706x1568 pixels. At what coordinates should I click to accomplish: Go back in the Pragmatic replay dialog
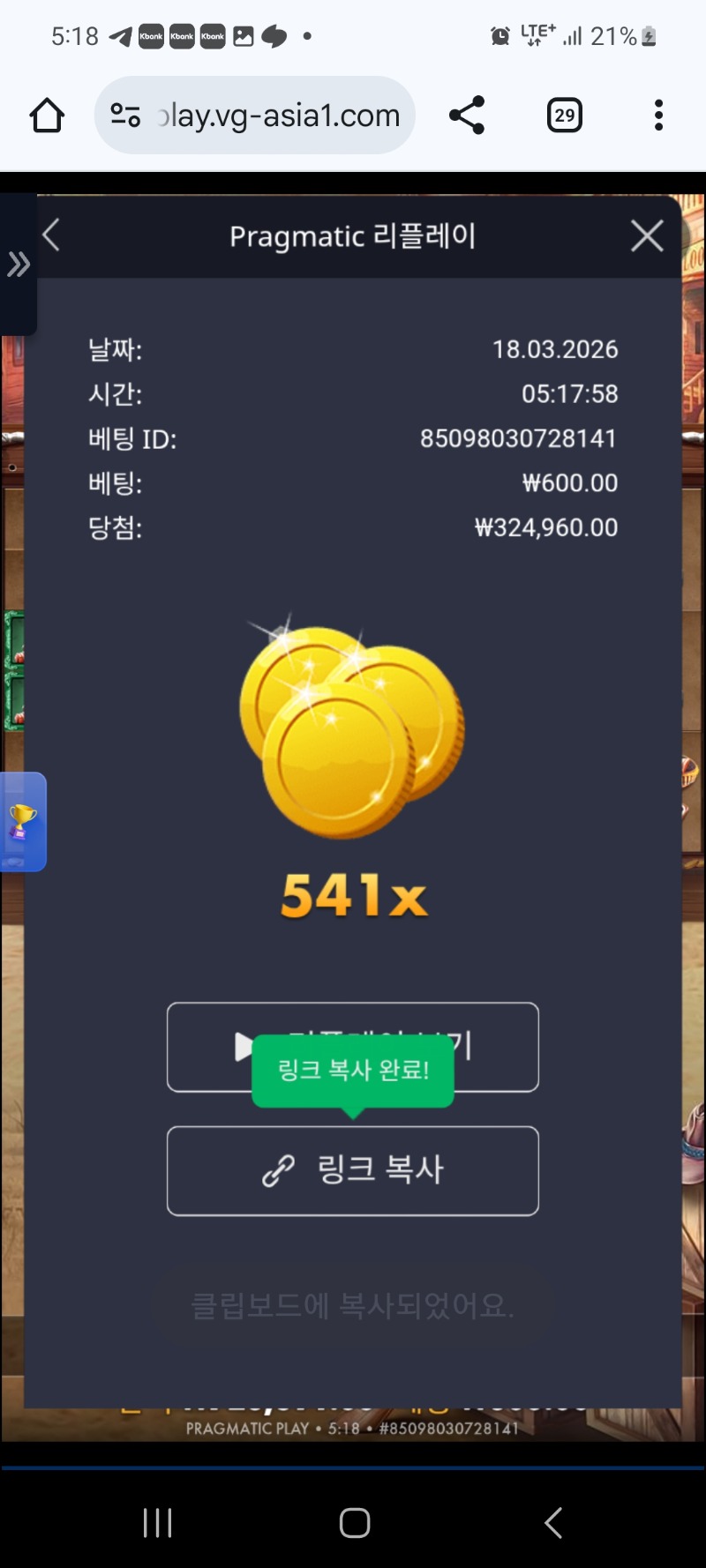pos(52,235)
